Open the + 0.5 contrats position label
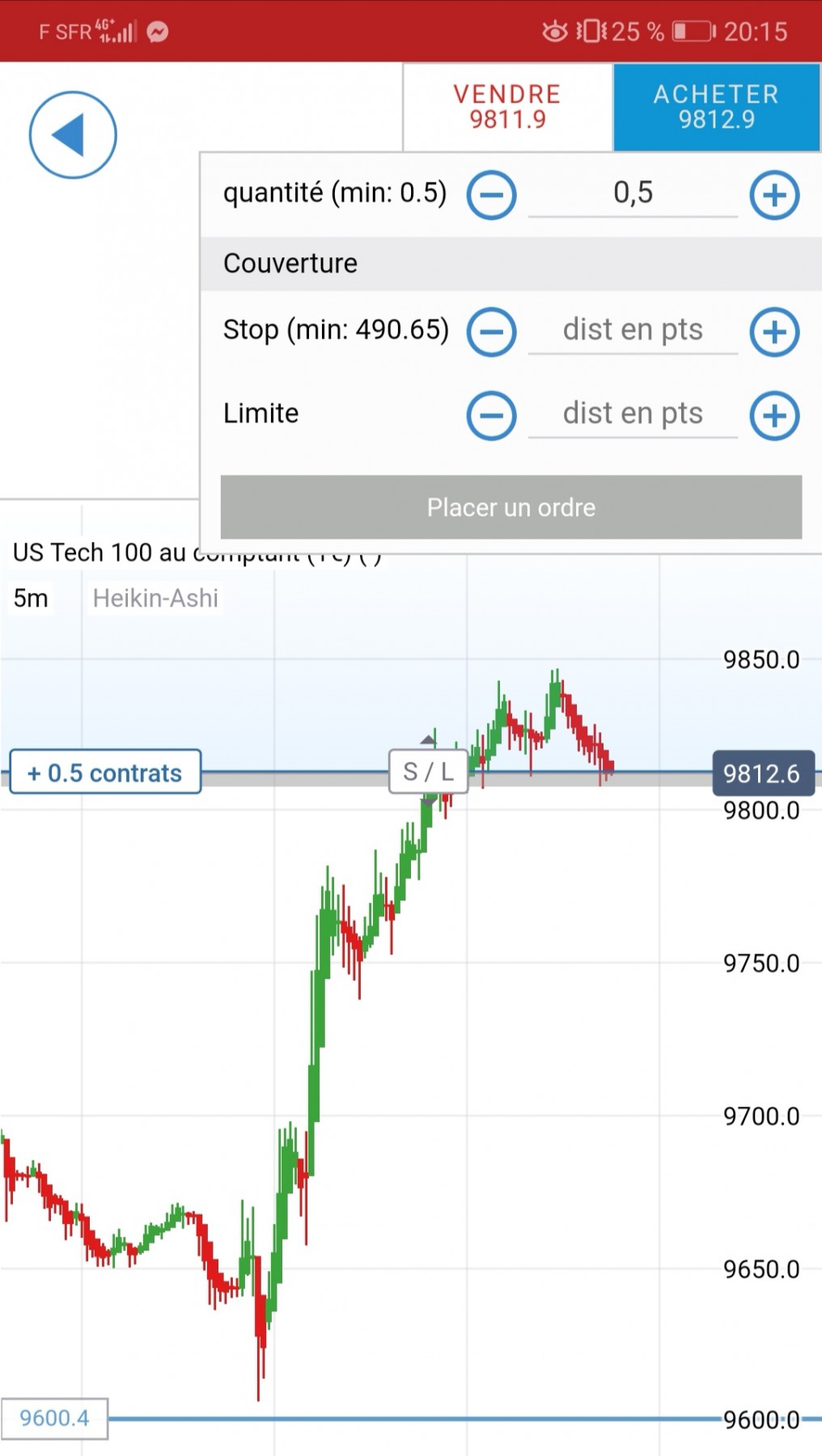 point(105,772)
